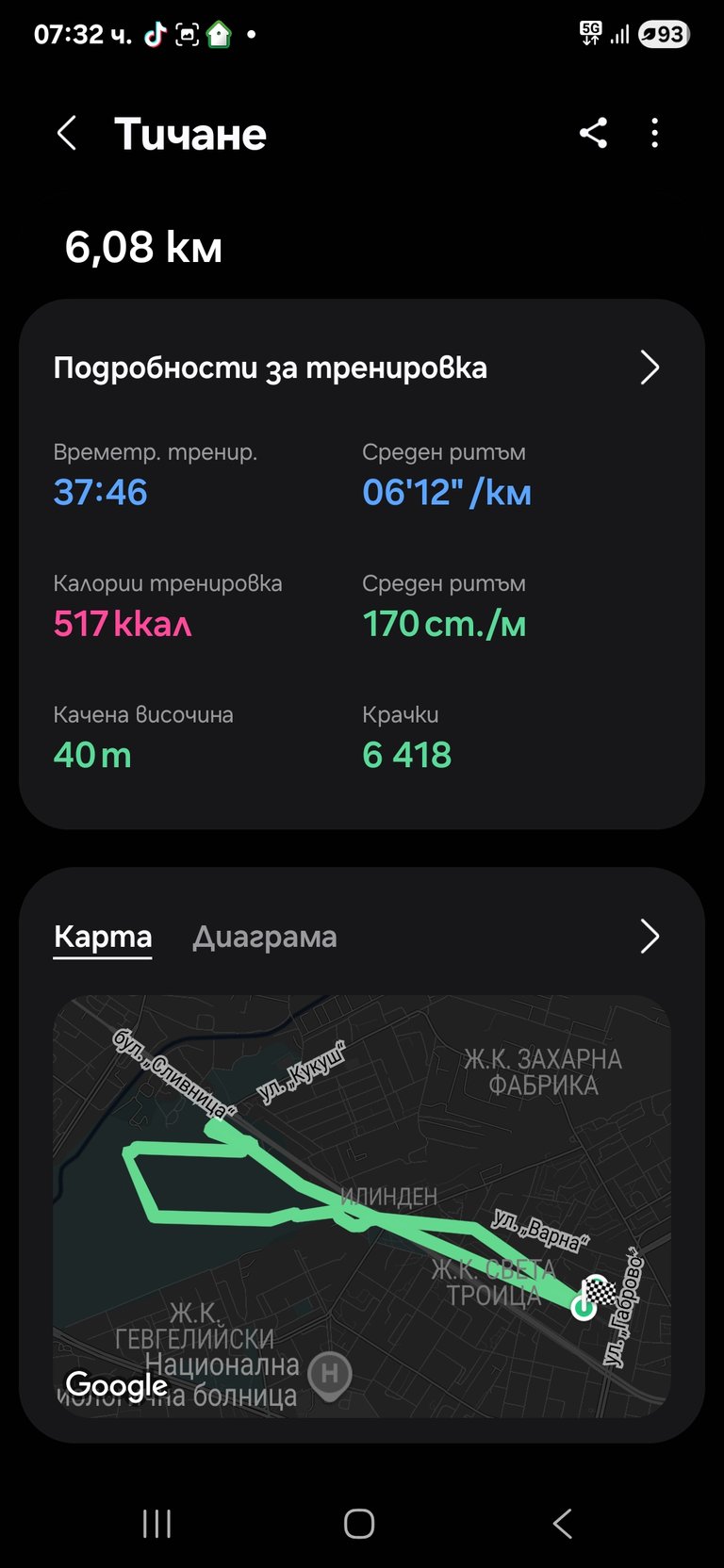This screenshot has height=1568, width=724.
Task: Switch to the Диаграма tab
Action: point(265,937)
